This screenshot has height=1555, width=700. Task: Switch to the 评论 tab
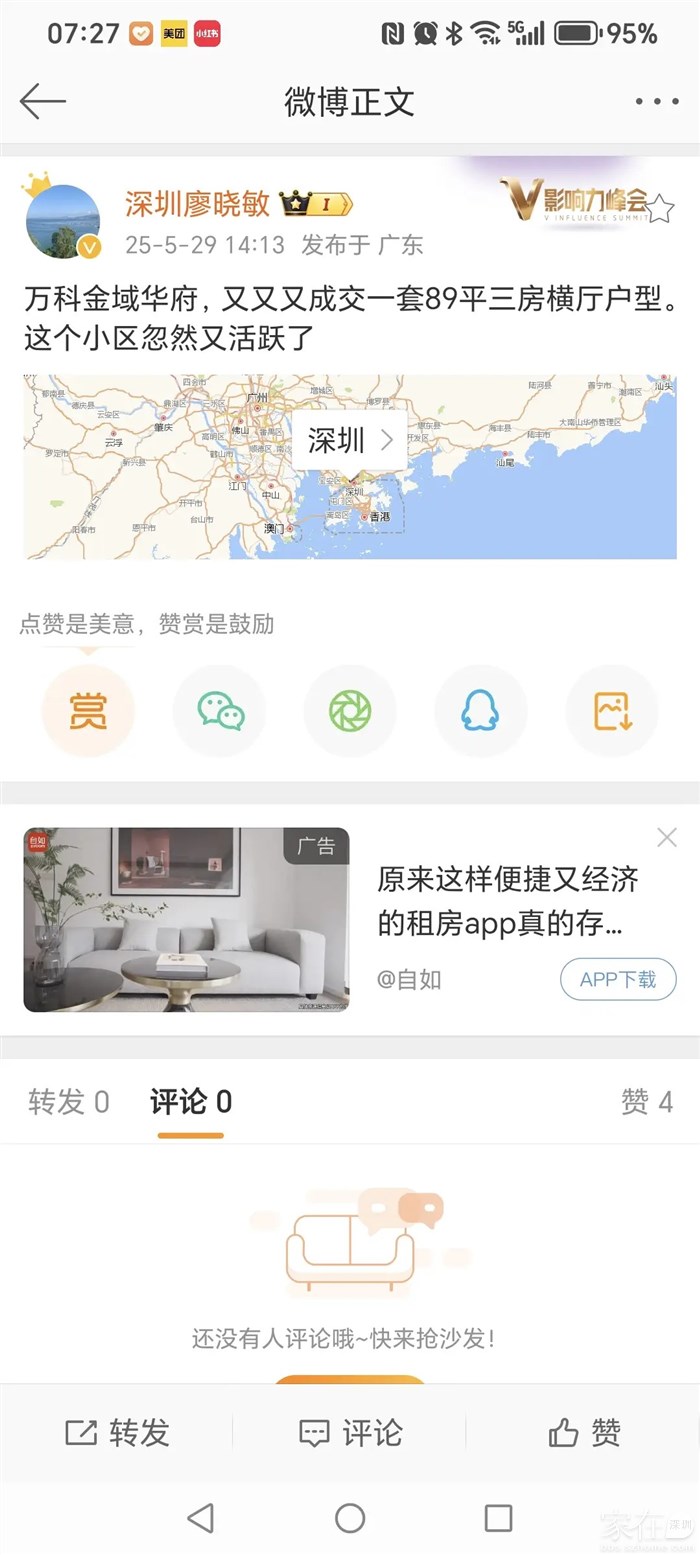click(191, 1102)
